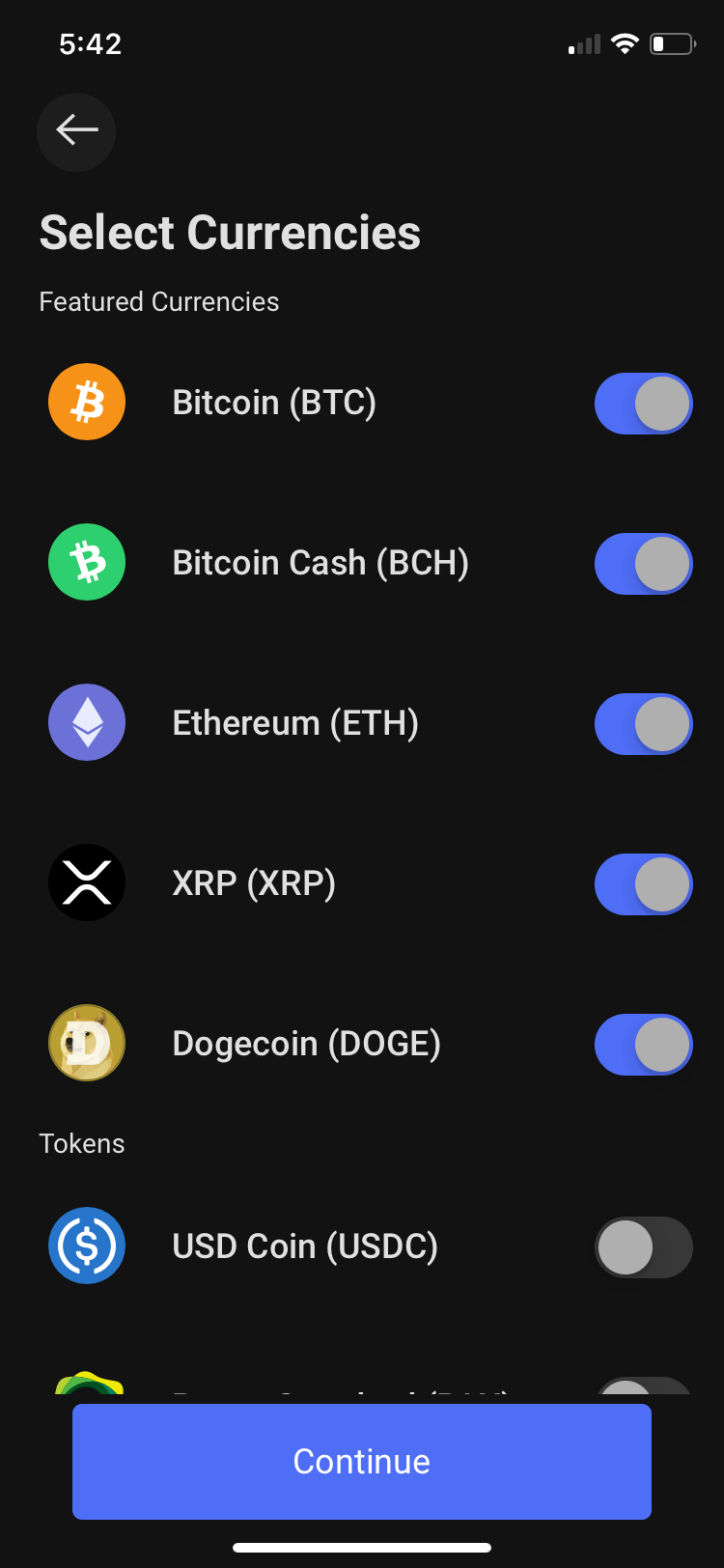Screen dimensions: 724x1568
Task: Tap the Featured Currencies section label
Action: click(158, 301)
